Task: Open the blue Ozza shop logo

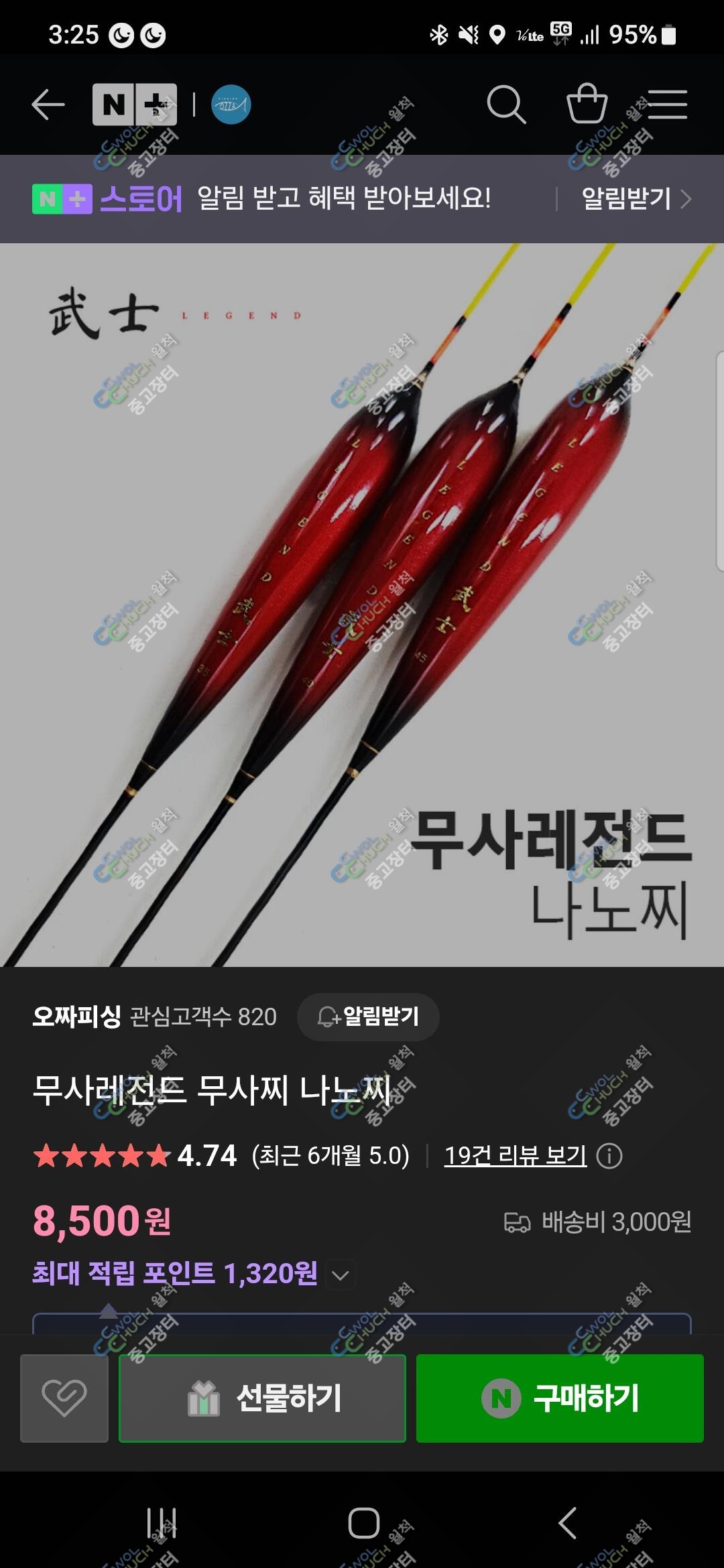Action: point(231,105)
